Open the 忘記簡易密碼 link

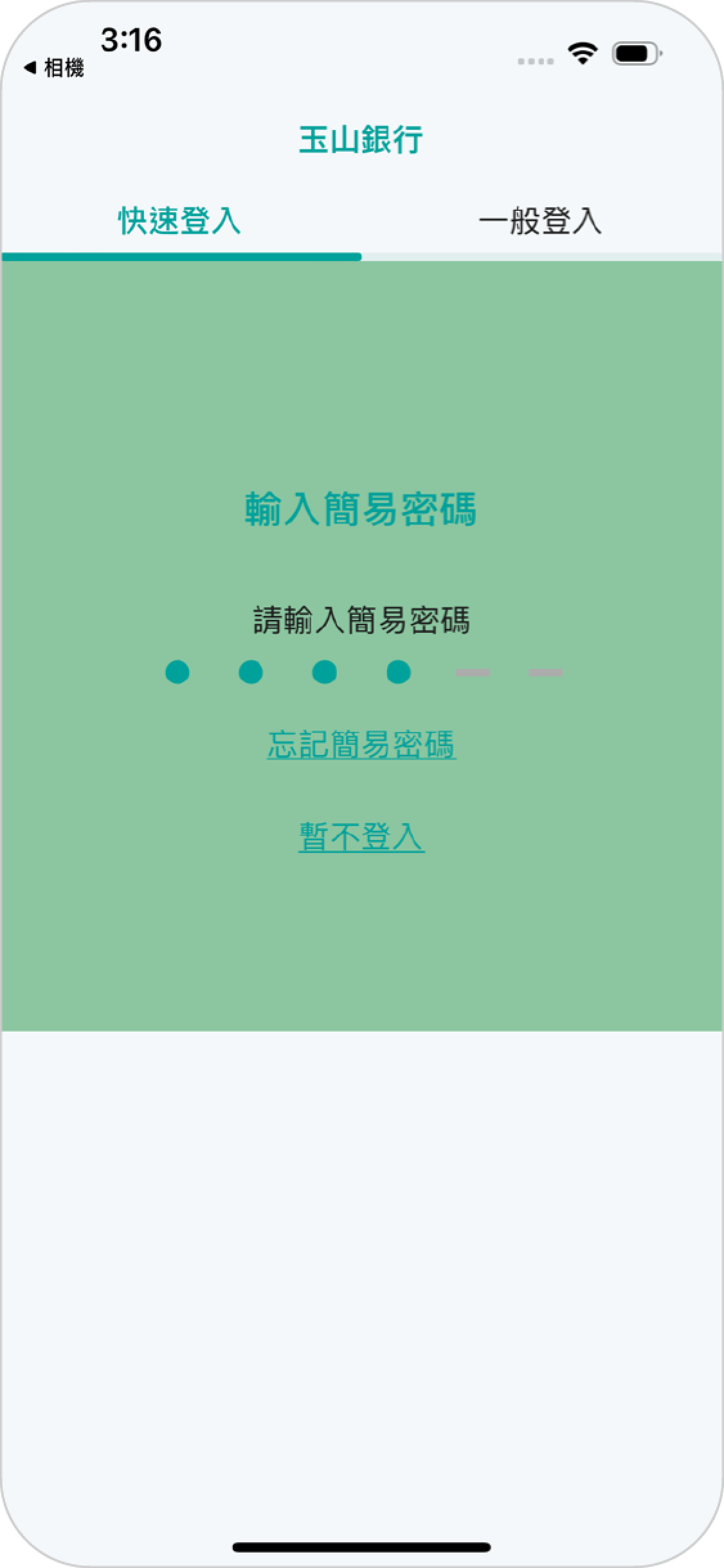click(361, 745)
